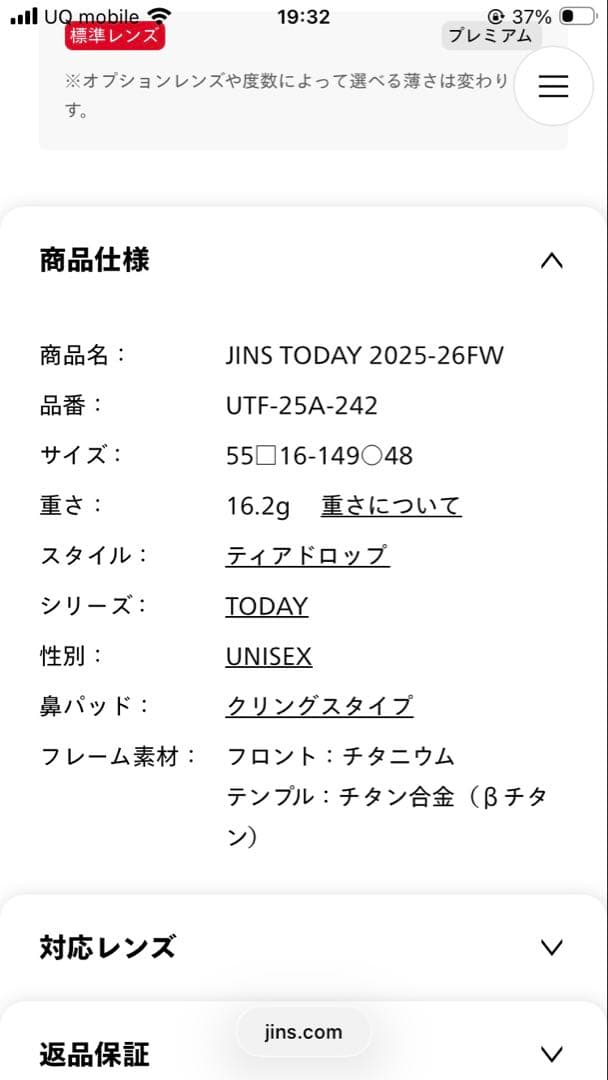Open the hamburger menu button
608x1080 pixels.
553,85
